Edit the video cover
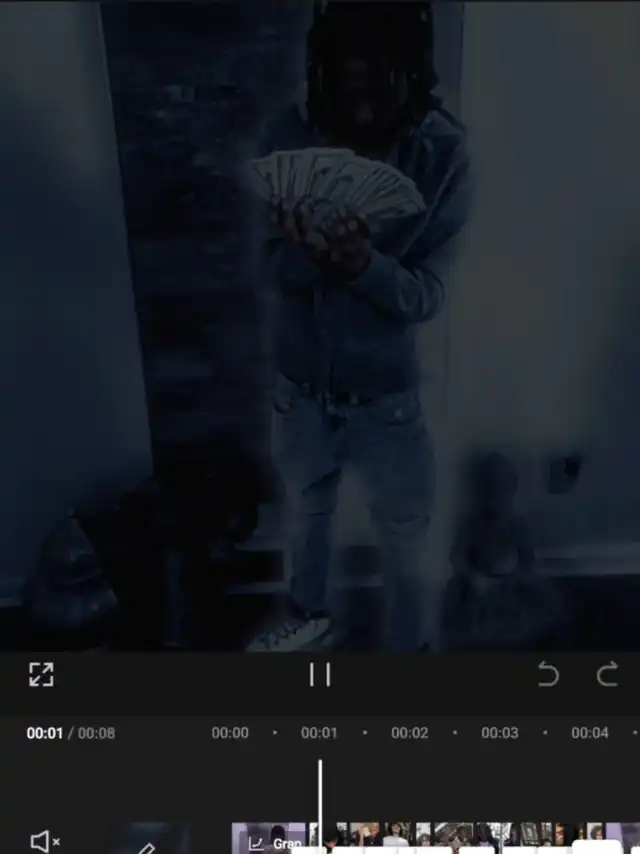 point(147,842)
